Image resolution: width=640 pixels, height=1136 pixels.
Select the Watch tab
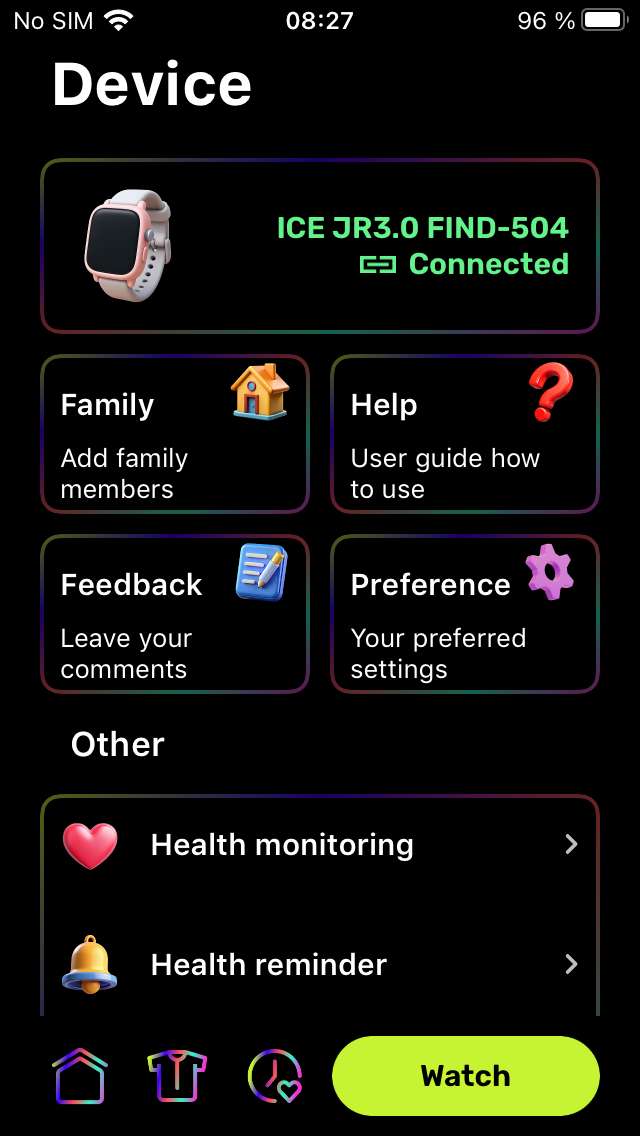(x=465, y=1076)
